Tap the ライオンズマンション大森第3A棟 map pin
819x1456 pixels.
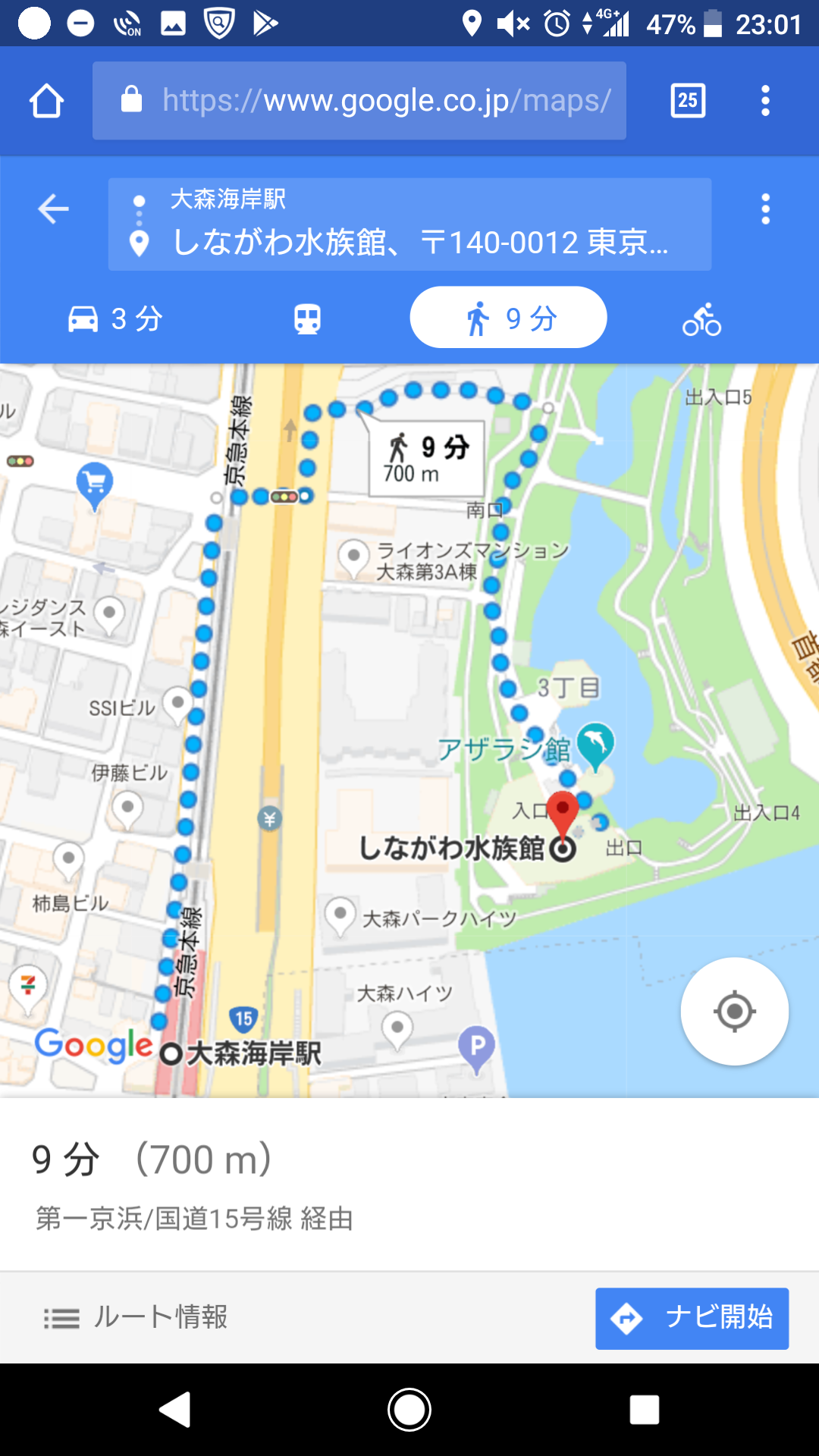coord(353,557)
